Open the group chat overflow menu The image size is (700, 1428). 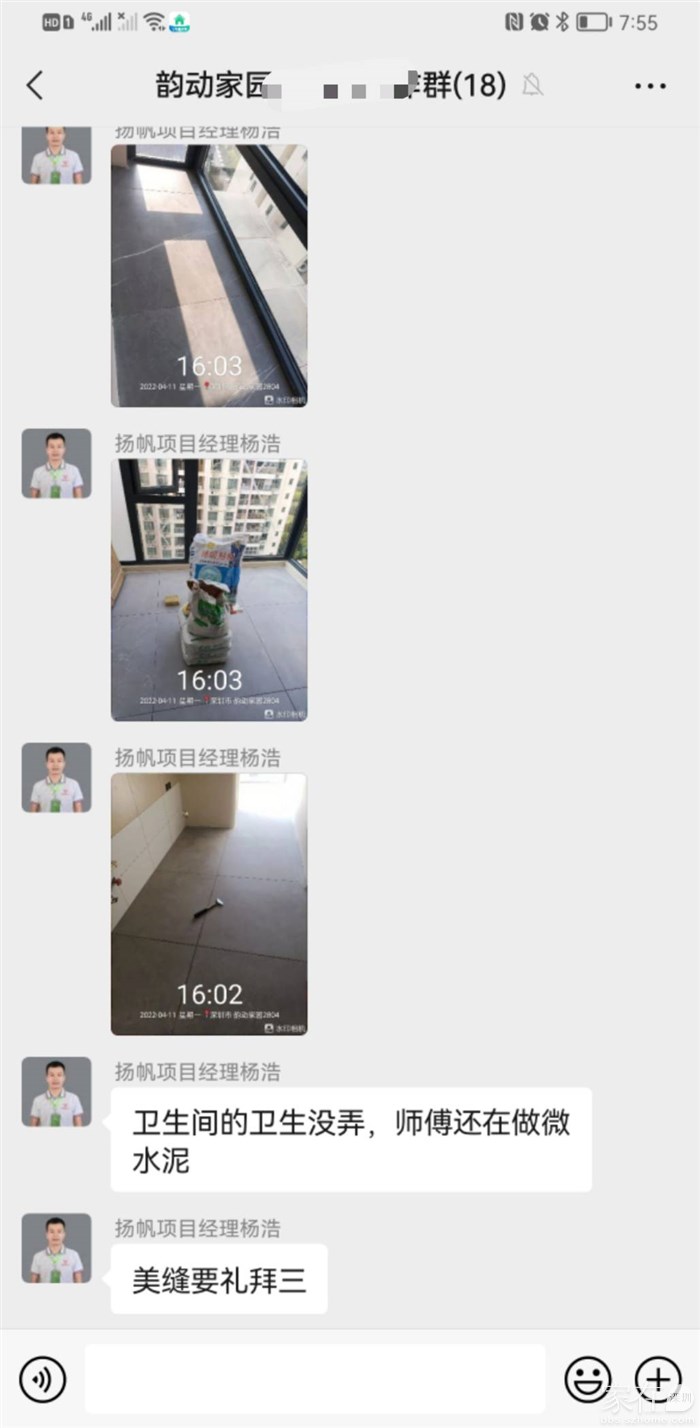650,86
